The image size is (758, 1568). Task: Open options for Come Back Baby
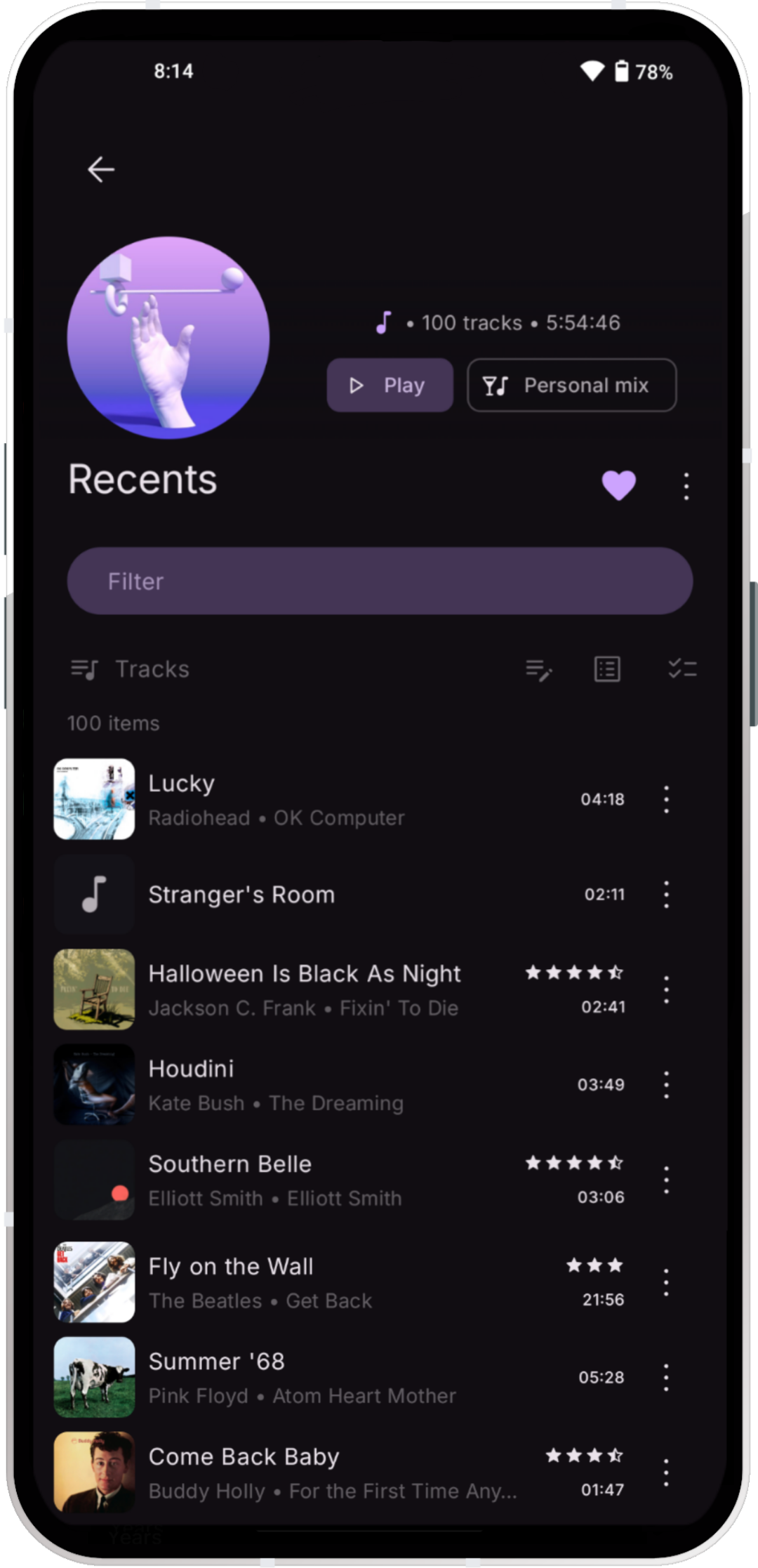(x=666, y=1473)
